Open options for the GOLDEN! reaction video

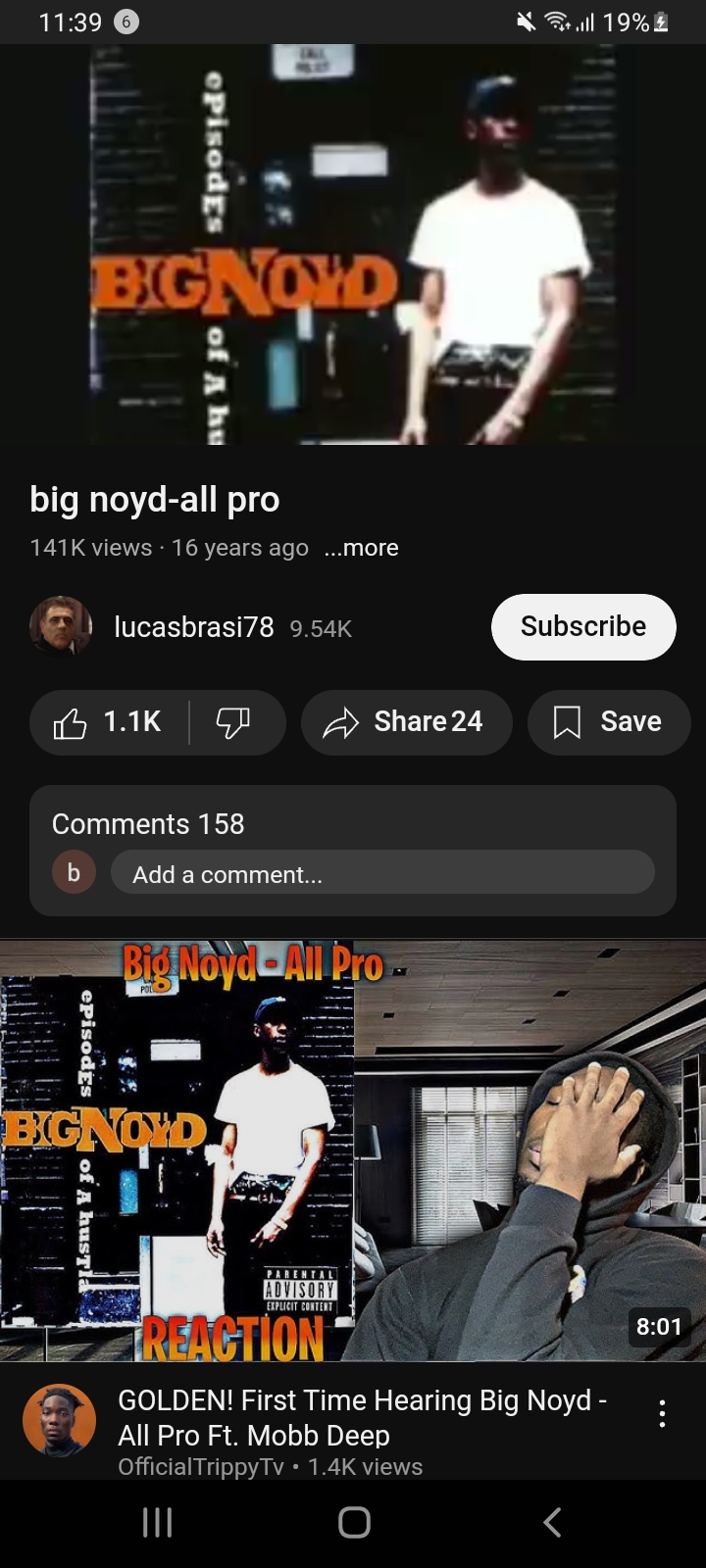tap(663, 1413)
